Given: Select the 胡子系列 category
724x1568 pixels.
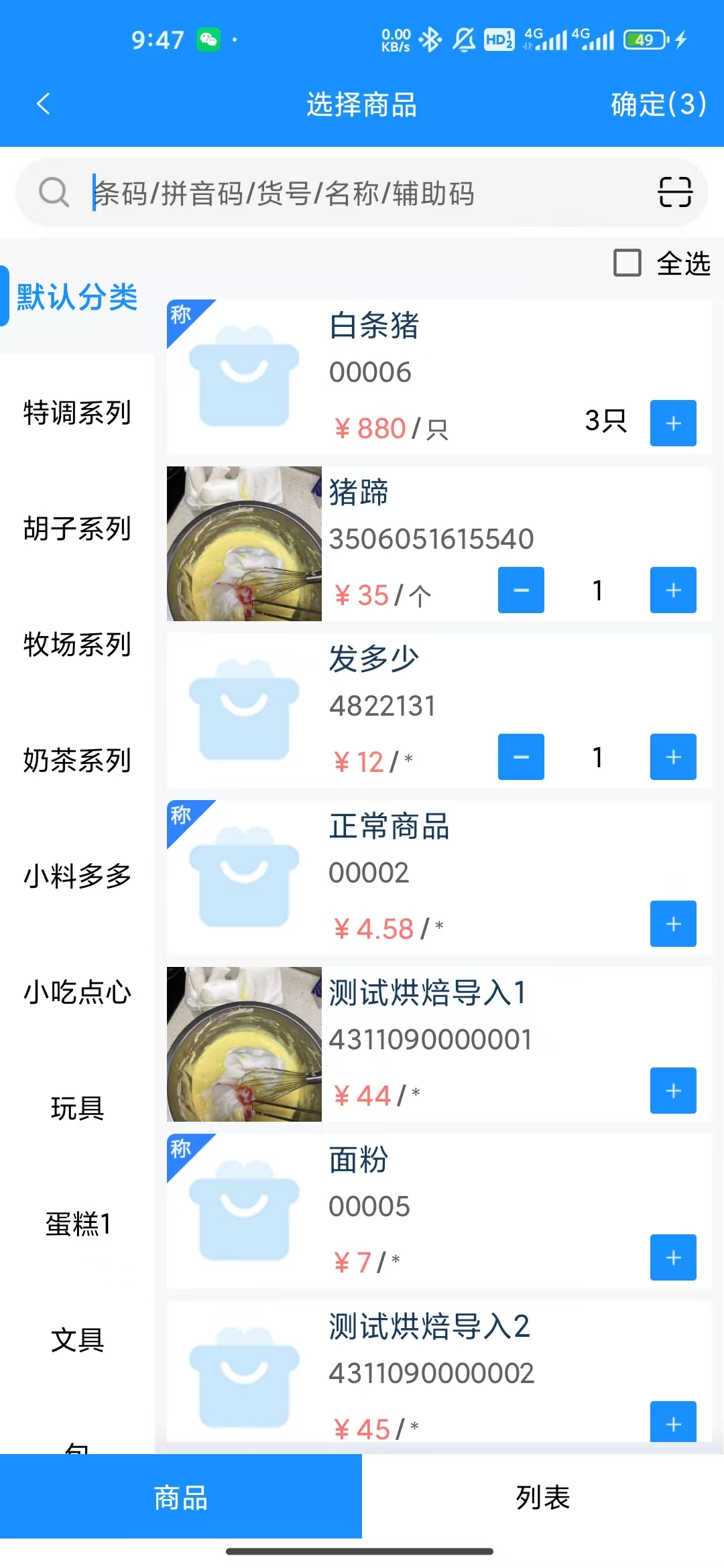Looking at the screenshot, I should tap(77, 528).
